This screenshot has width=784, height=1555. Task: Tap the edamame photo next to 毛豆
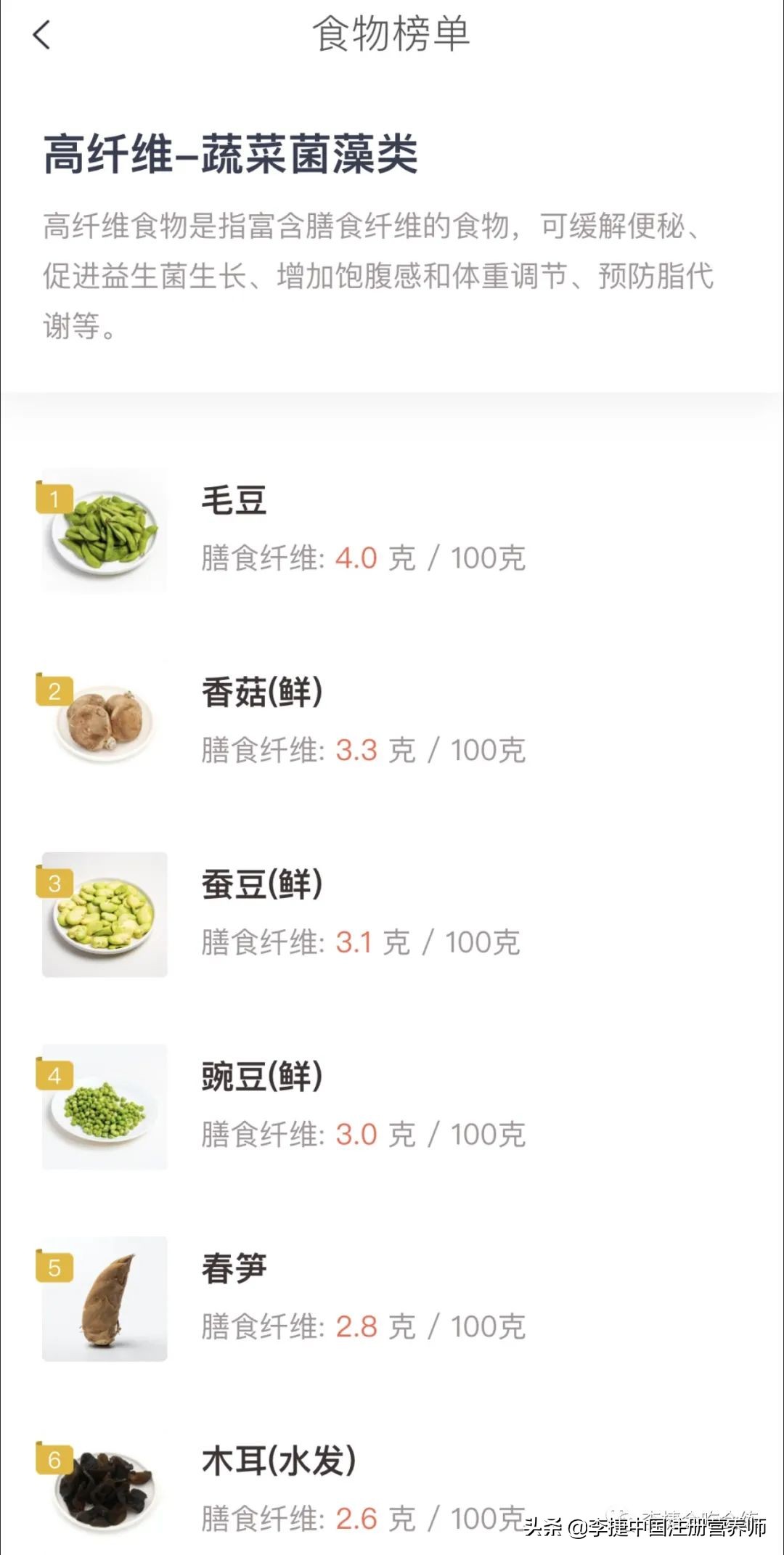click(x=104, y=530)
